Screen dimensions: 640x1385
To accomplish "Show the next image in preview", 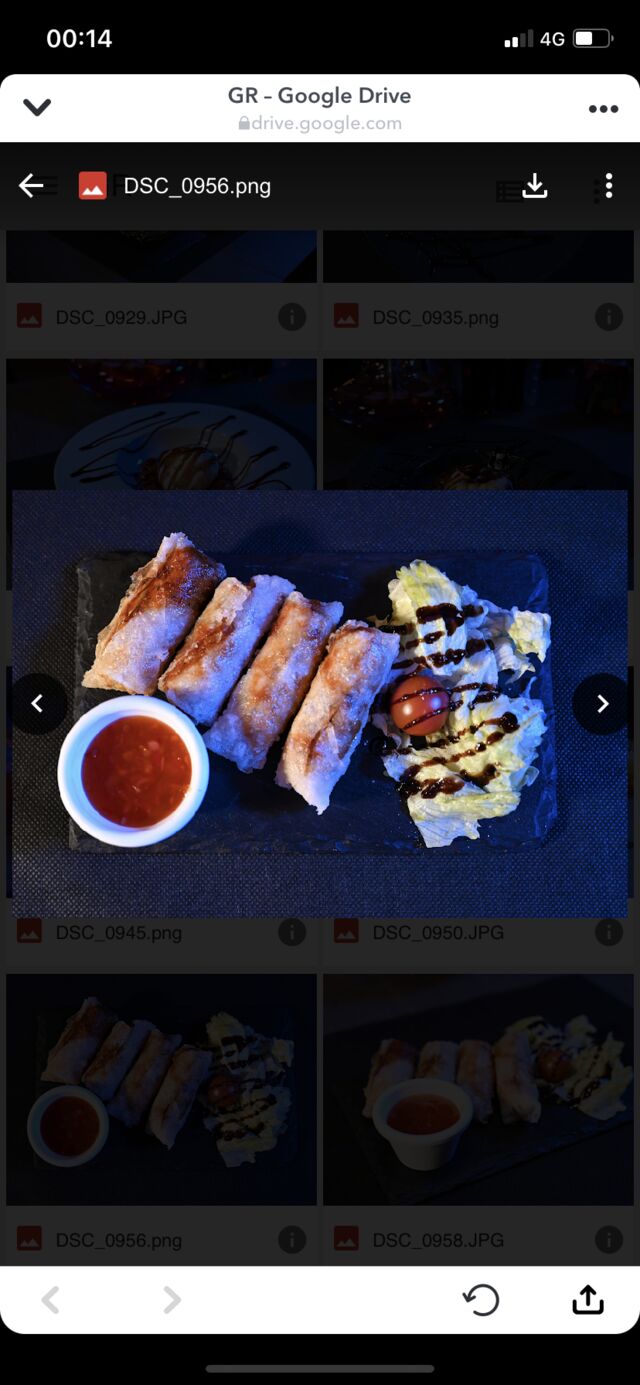I will 602,704.
